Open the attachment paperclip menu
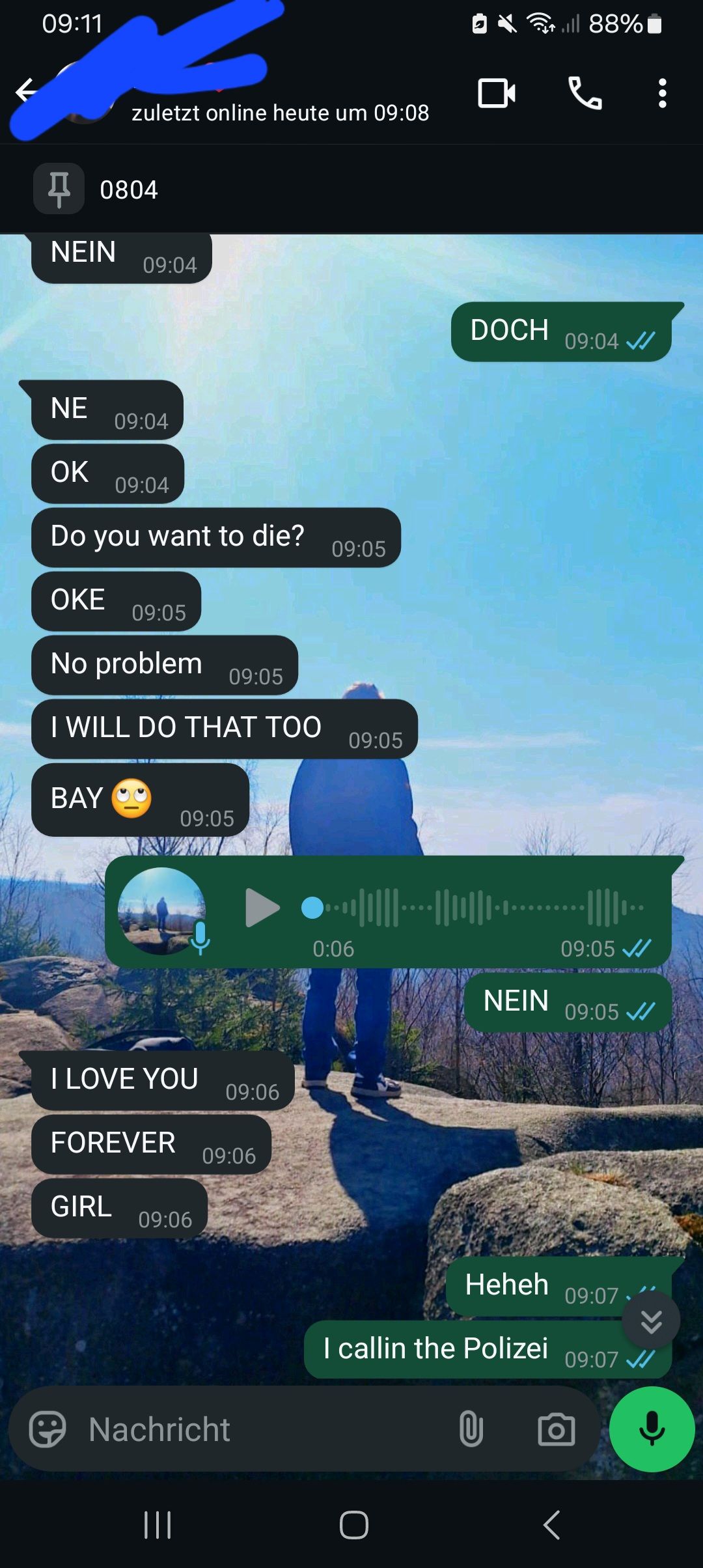The height and width of the screenshot is (1568, 703). pos(471,1430)
